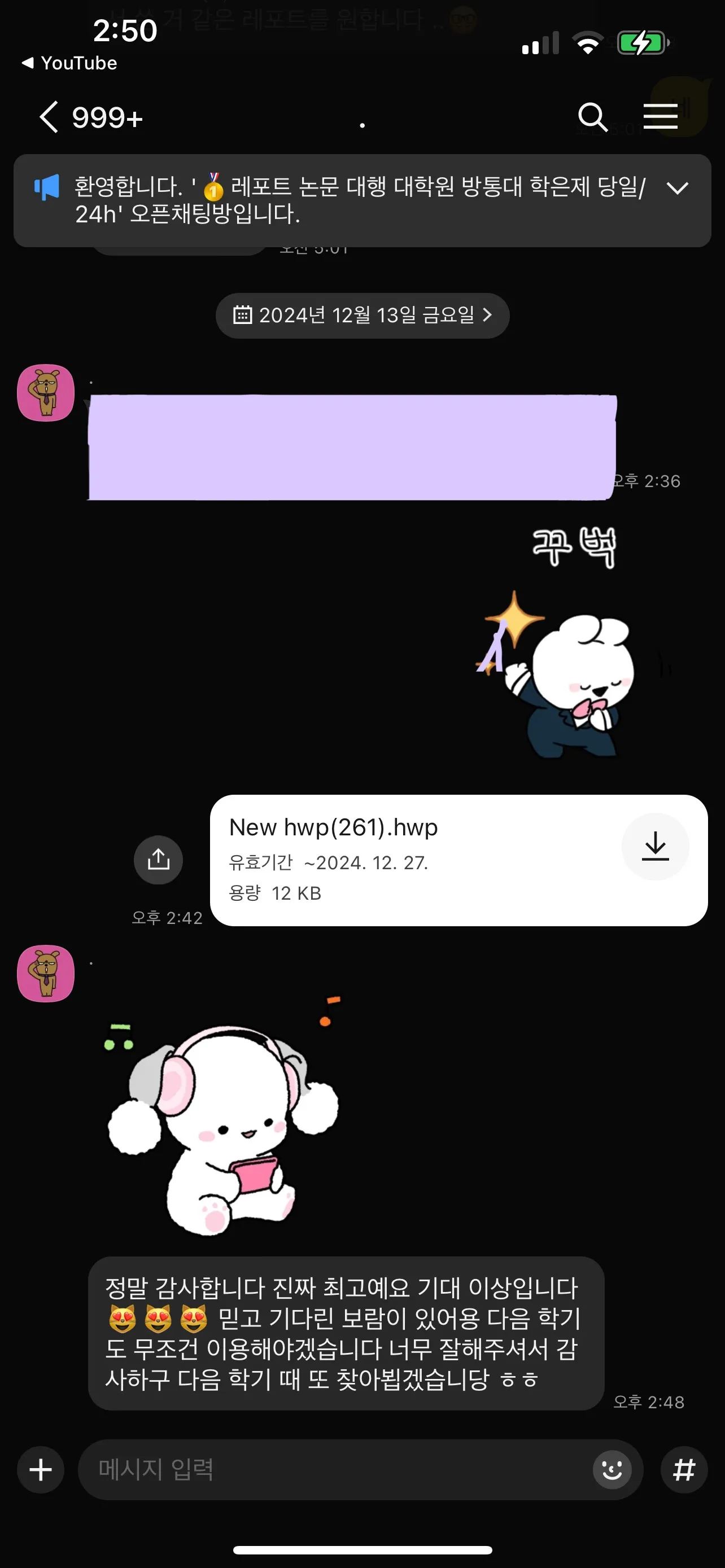
Task: Download the New hwp(261).hwp file
Action: (655, 846)
